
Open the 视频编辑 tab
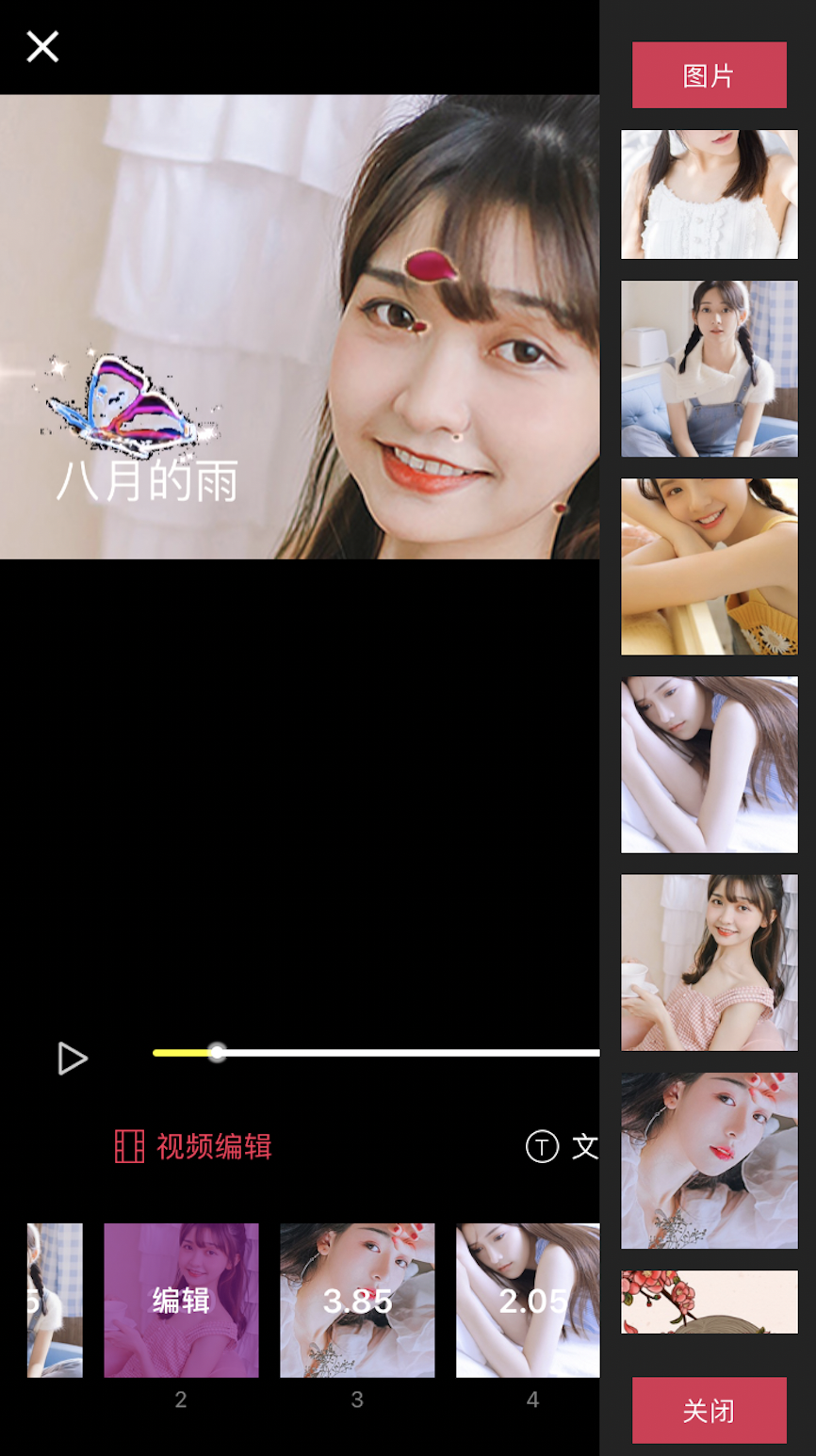tap(193, 1146)
